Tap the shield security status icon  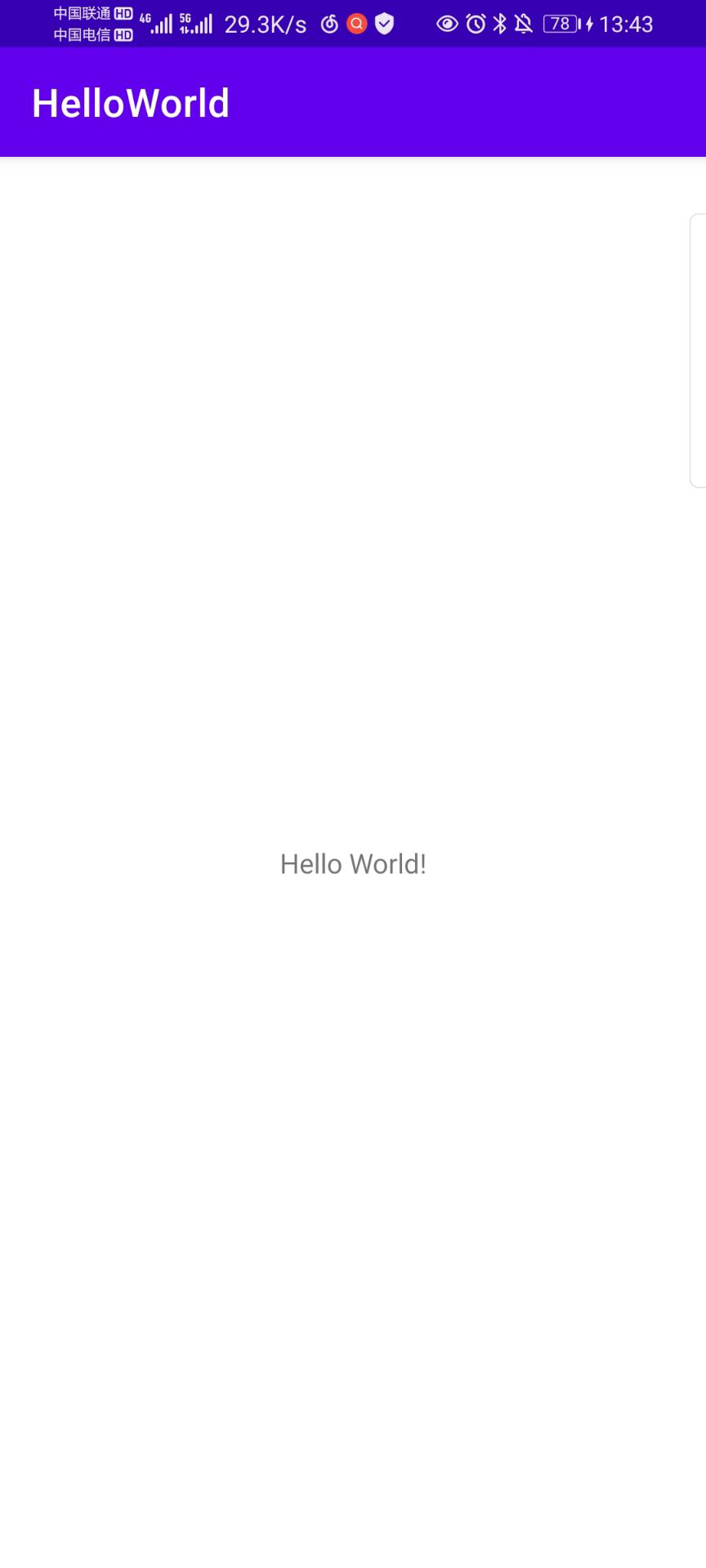click(382, 24)
